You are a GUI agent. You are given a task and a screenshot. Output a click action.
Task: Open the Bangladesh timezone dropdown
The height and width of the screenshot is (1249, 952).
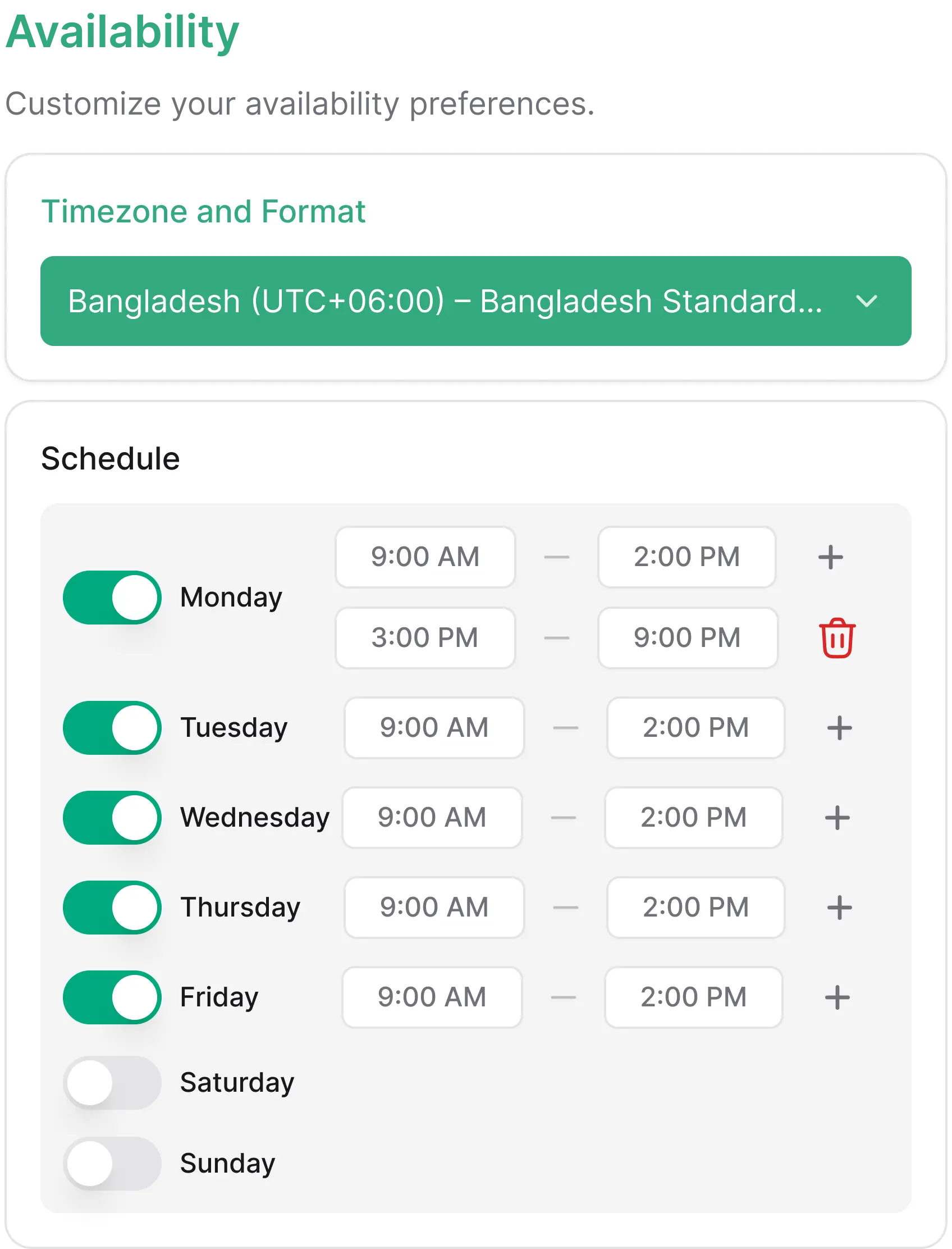(x=475, y=301)
